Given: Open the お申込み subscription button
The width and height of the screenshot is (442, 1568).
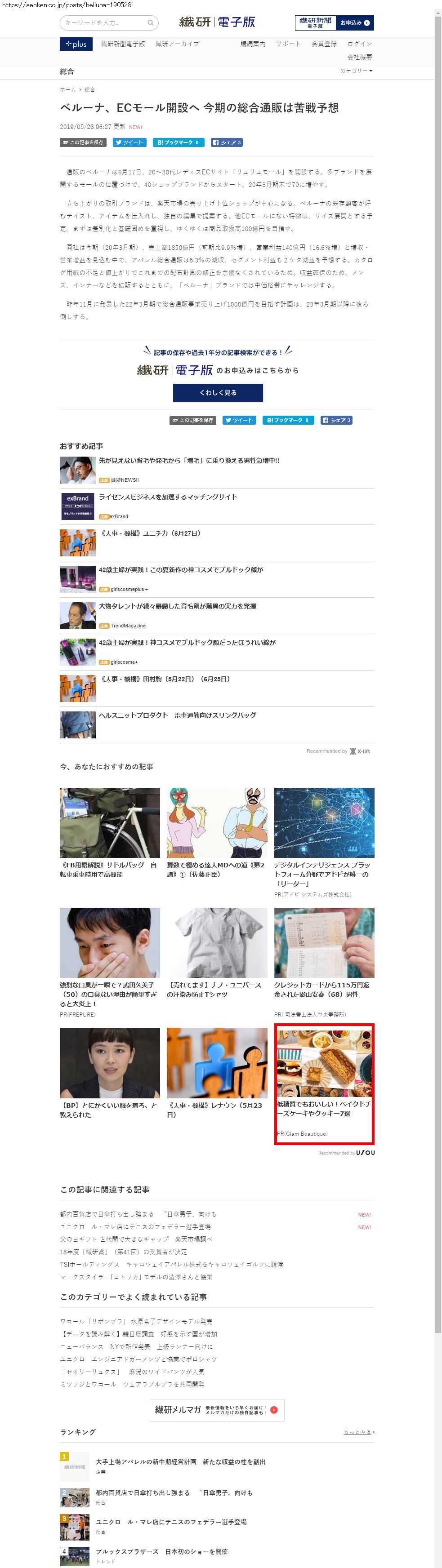Looking at the screenshot, I should click(x=355, y=23).
